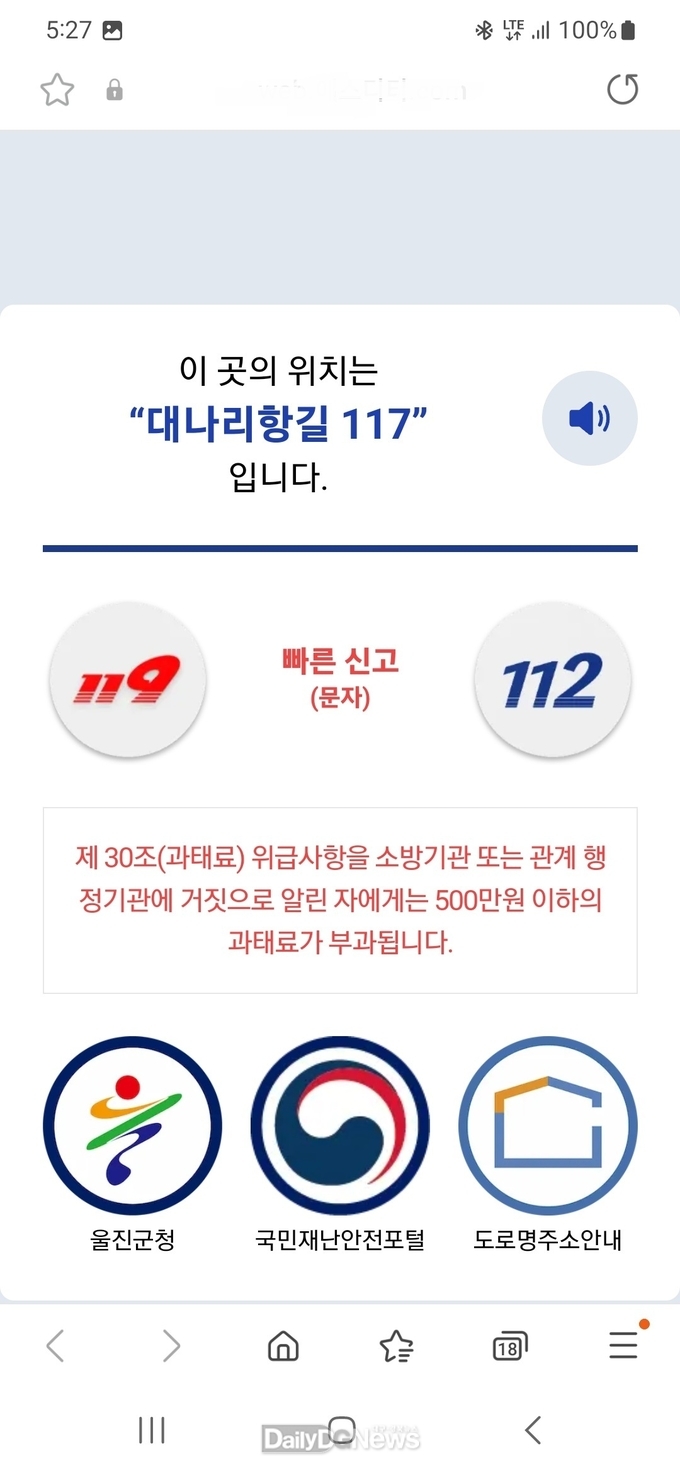This screenshot has width=680, height=1473.
Task: Open the 울진군청 link
Action: coord(132,1126)
